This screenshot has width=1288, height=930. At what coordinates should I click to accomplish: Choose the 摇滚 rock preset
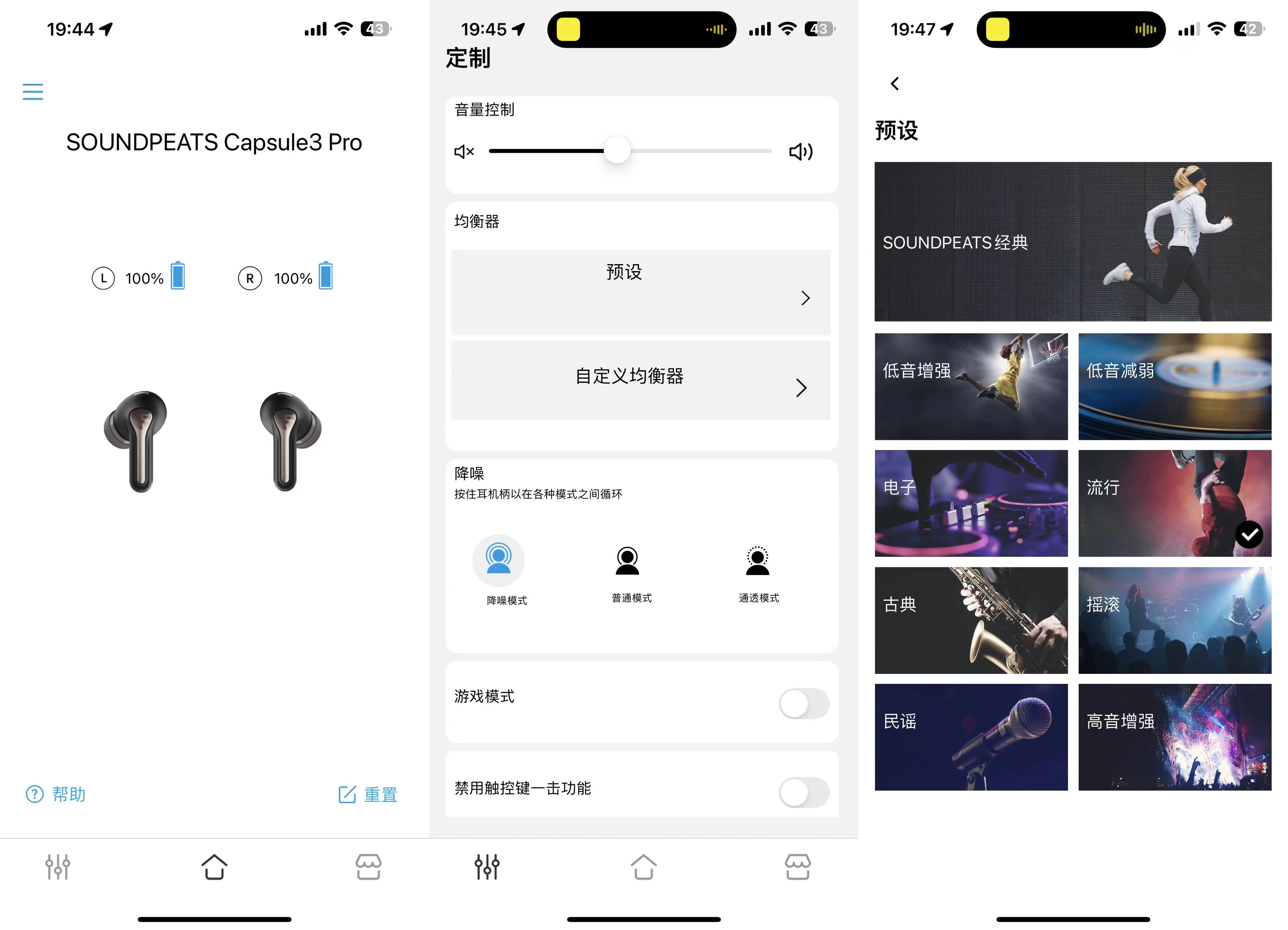coord(1174,620)
